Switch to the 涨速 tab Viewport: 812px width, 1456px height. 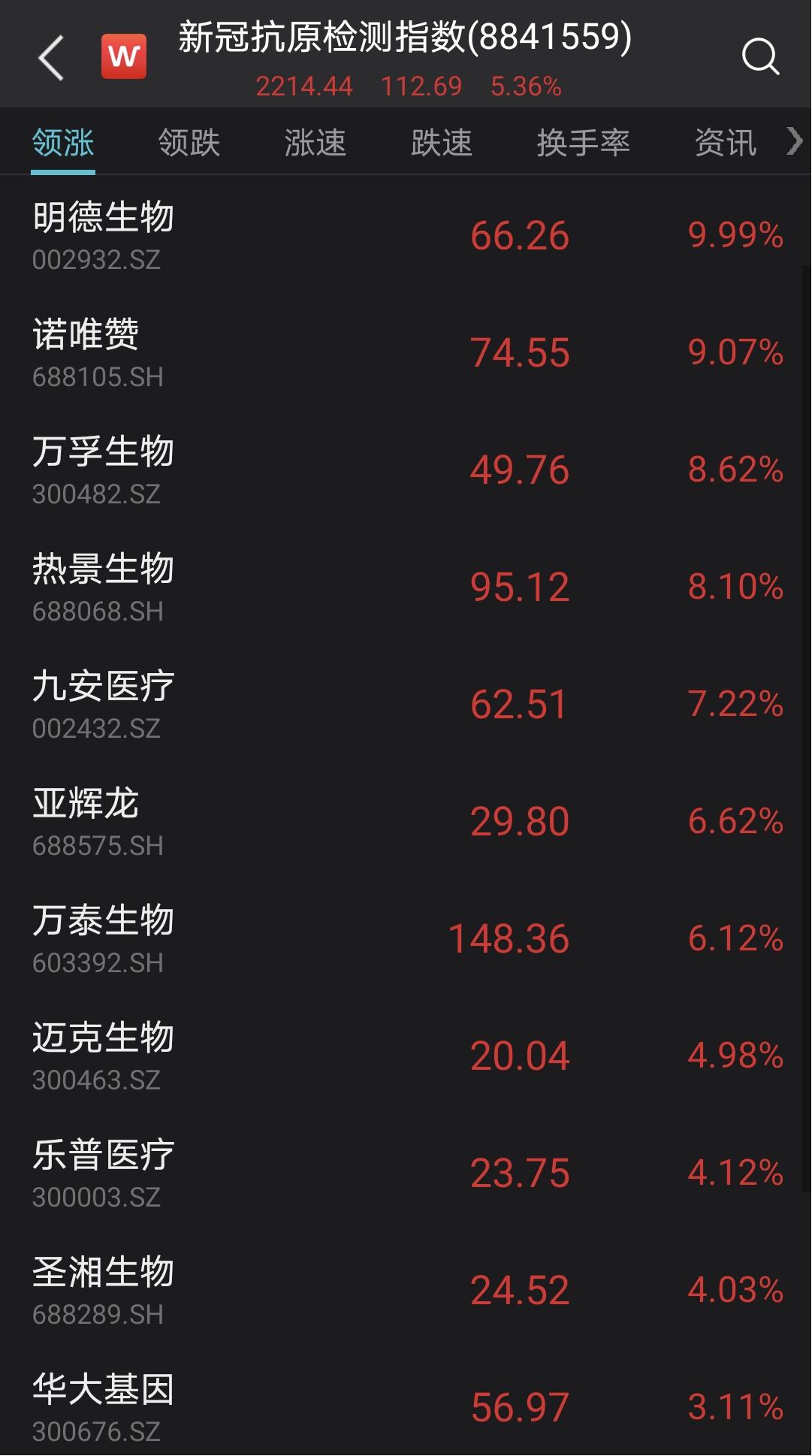(x=315, y=143)
